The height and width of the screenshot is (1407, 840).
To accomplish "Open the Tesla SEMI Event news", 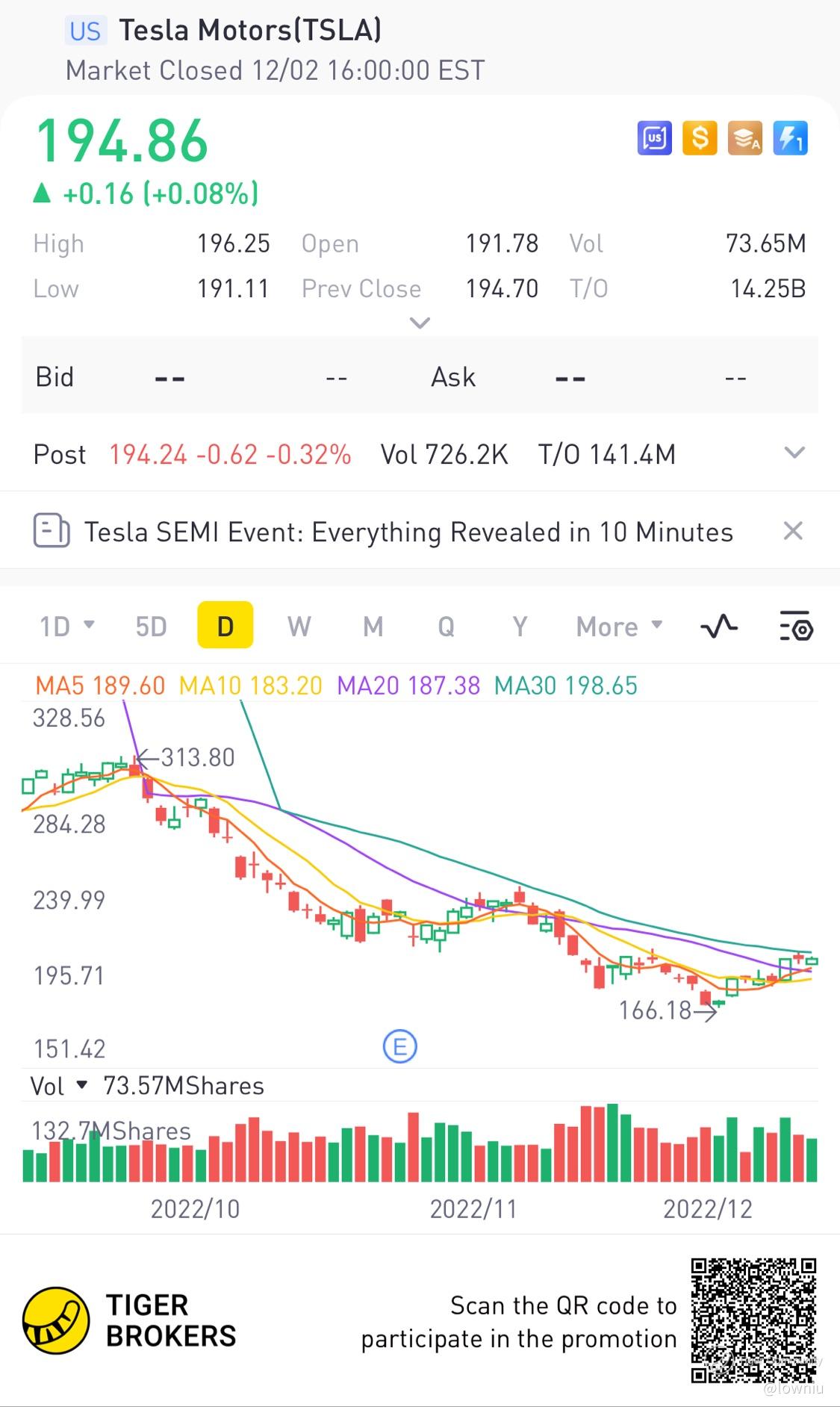I will (408, 532).
